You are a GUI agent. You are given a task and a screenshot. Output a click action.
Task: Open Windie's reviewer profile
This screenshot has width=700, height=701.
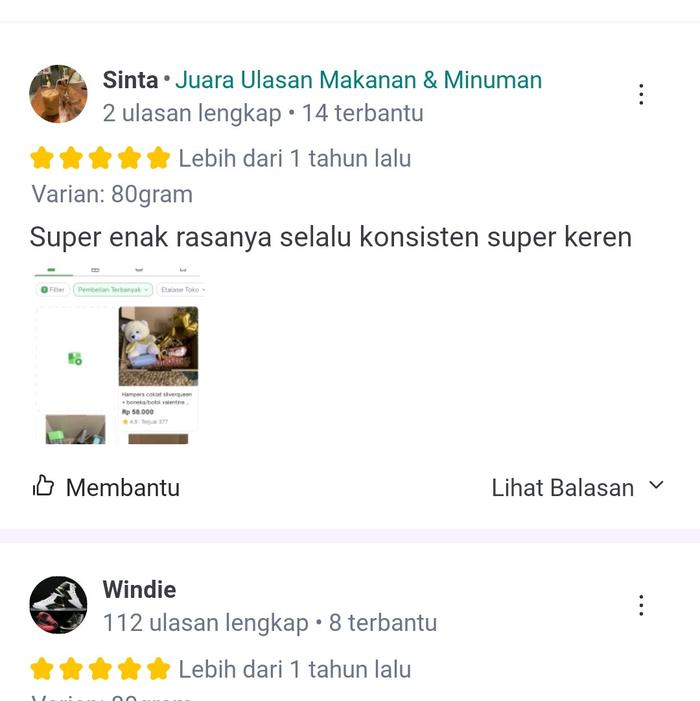coord(139,589)
